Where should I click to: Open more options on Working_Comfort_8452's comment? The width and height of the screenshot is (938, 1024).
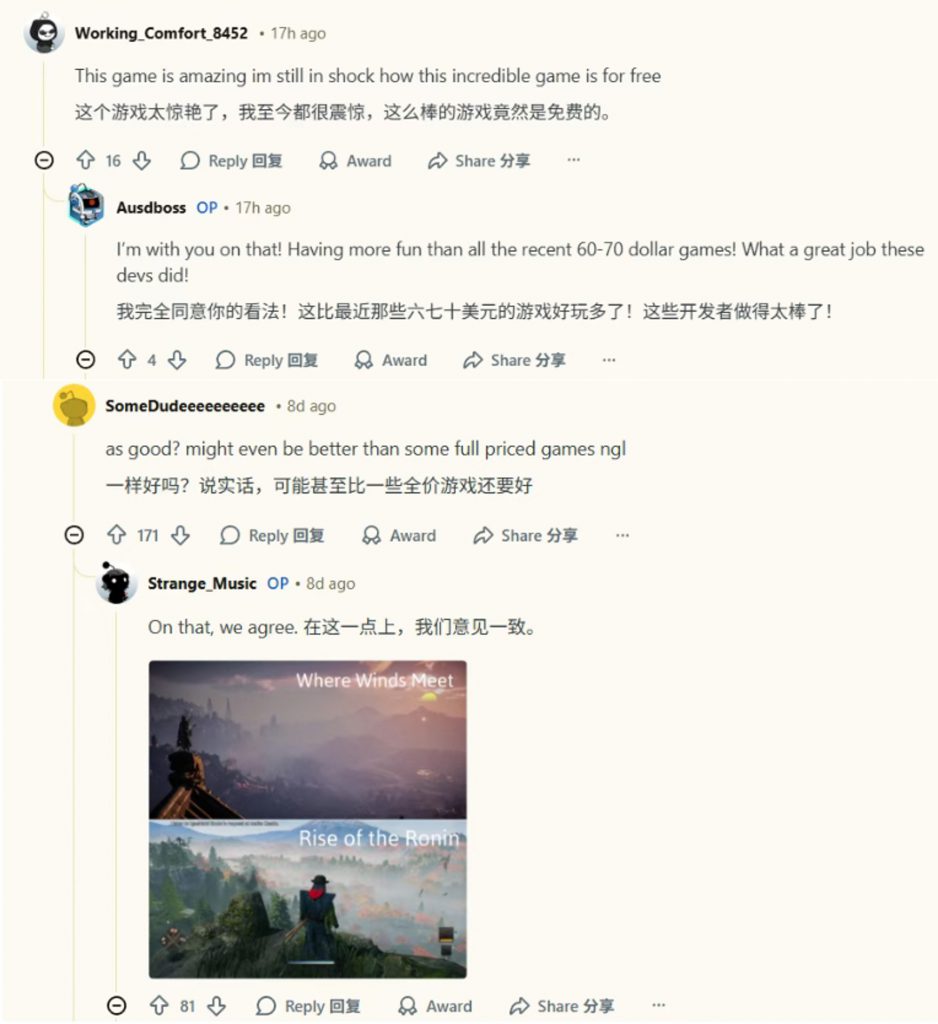[573, 160]
